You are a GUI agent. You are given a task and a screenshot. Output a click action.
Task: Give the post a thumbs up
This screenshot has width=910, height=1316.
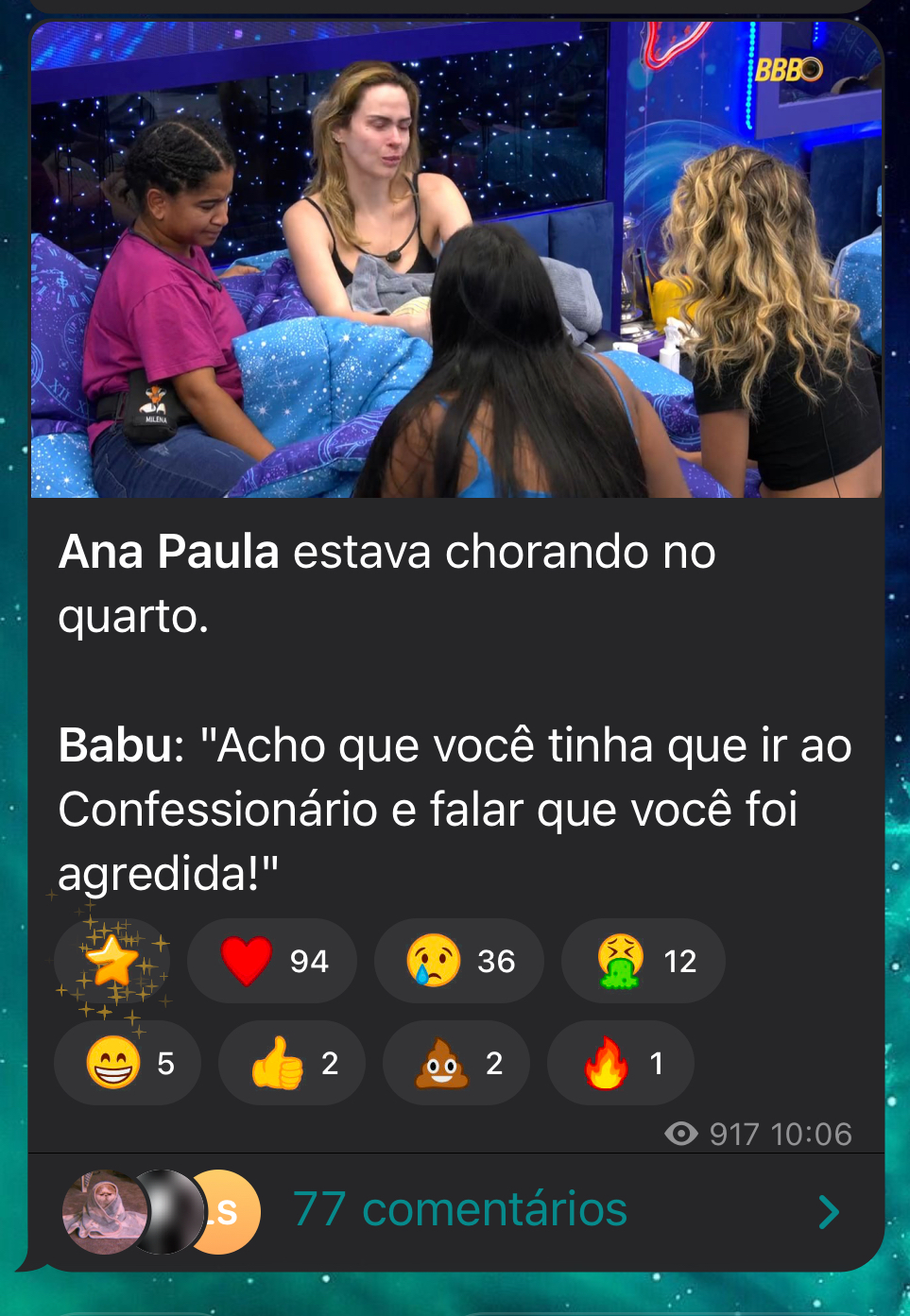291,1063
